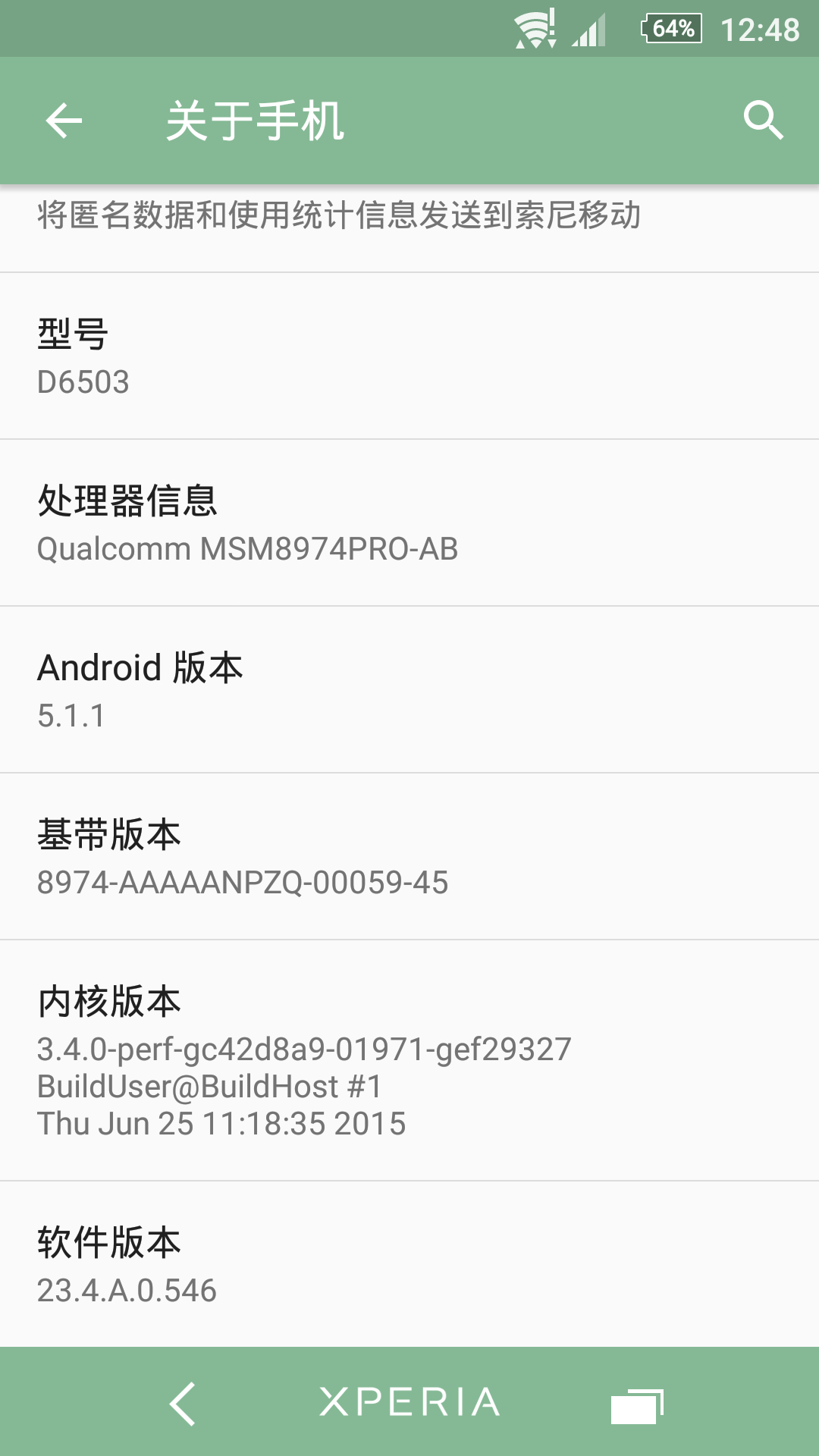Tap the system back button in the navigation bar

click(183, 1403)
